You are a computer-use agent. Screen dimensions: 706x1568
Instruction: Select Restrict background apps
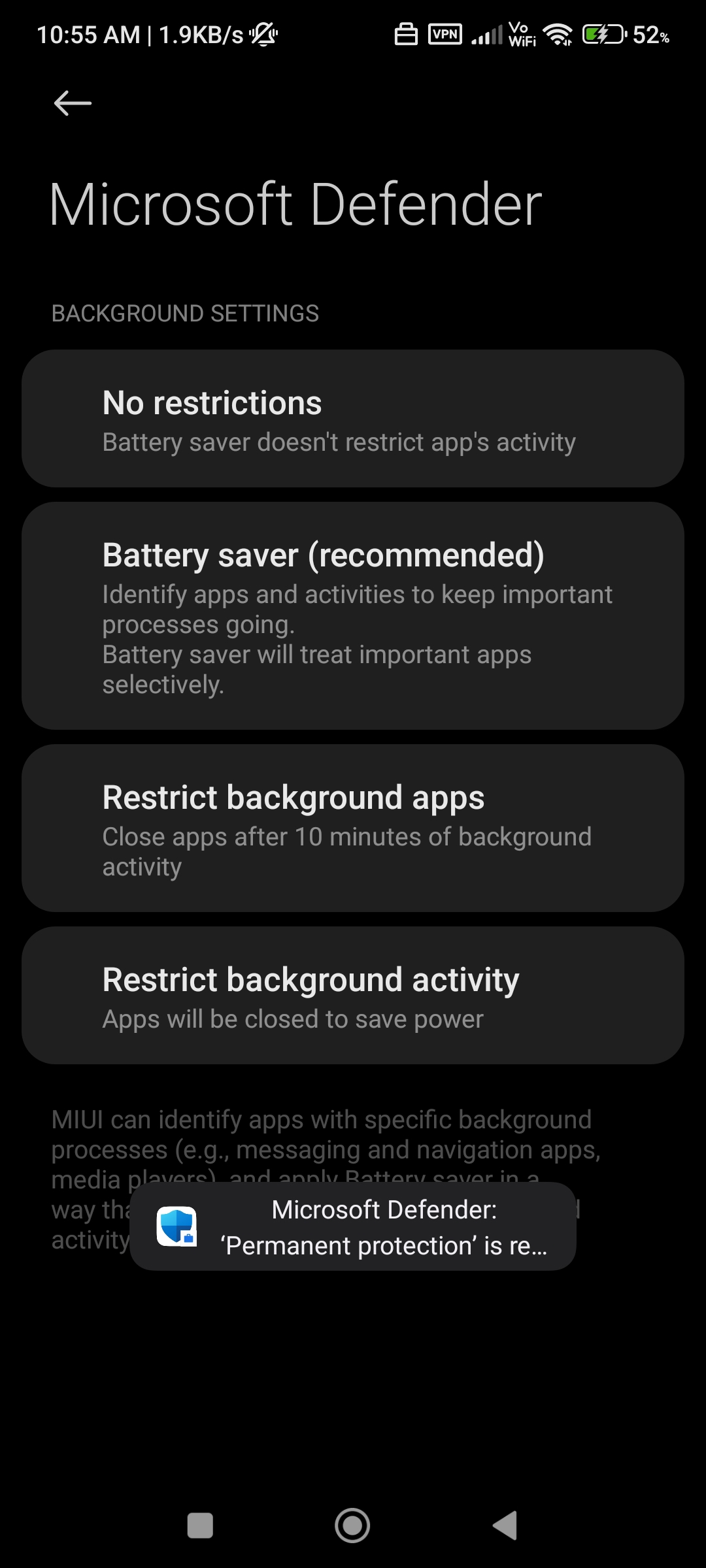[353, 828]
